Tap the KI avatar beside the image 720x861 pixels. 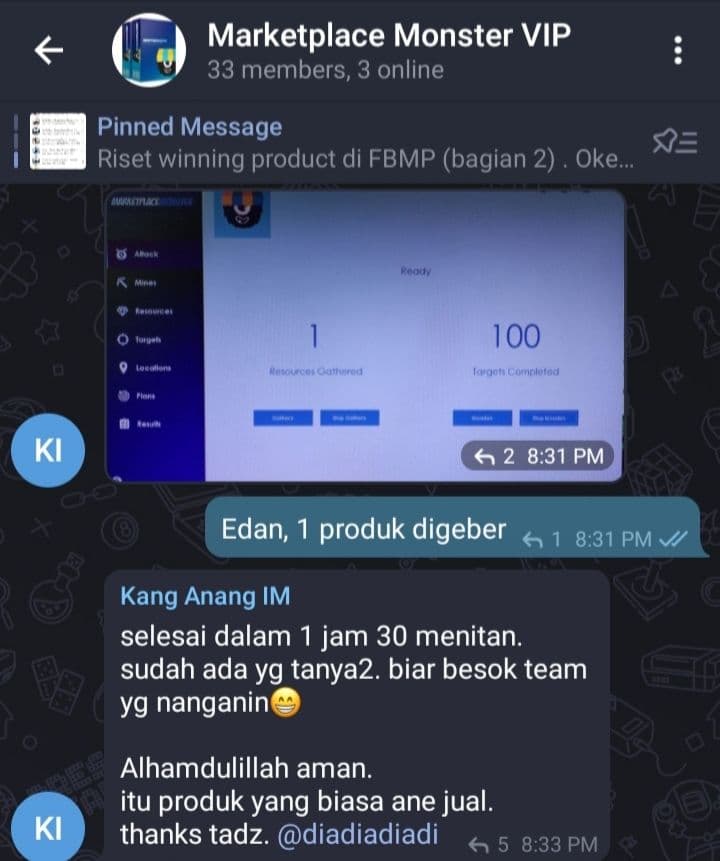tap(49, 451)
